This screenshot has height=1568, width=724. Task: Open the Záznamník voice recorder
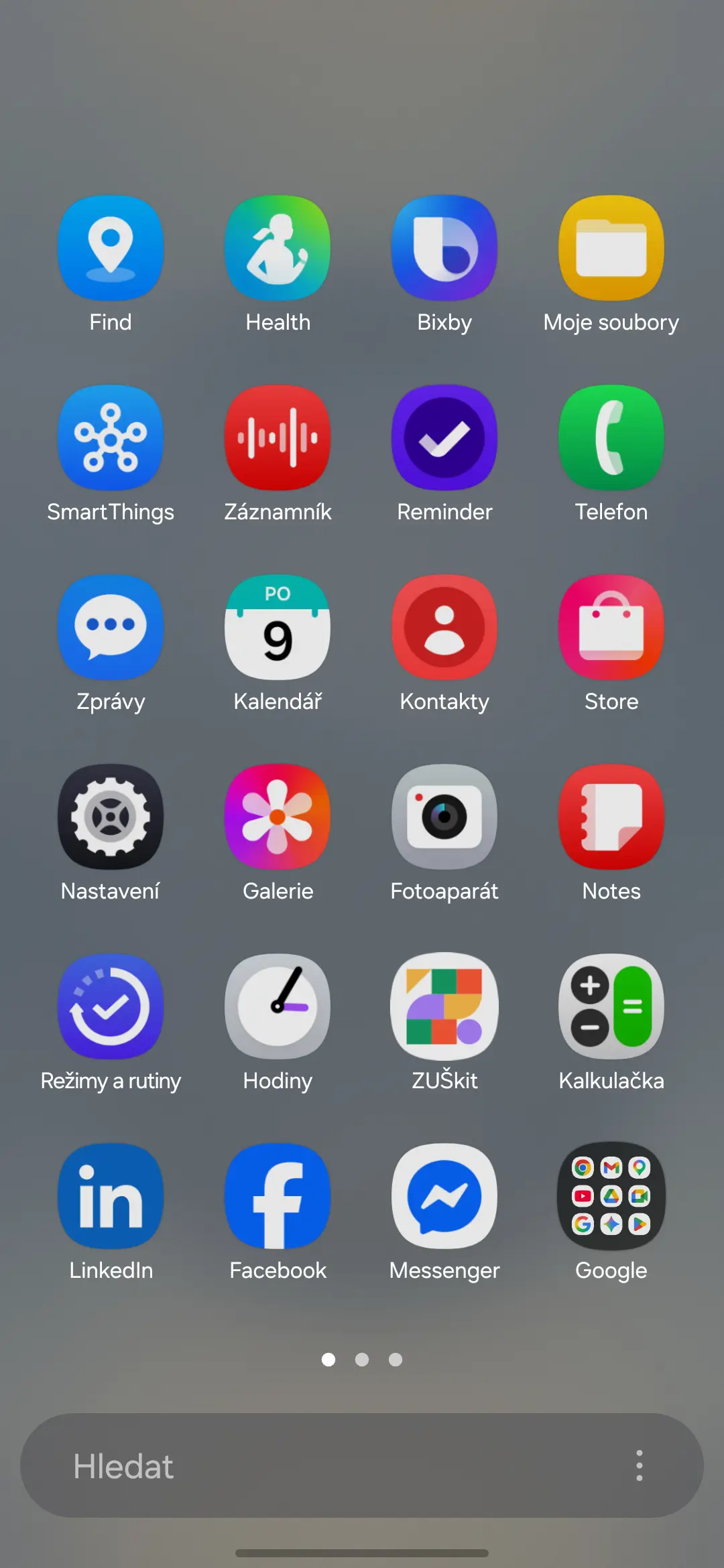[278, 437]
